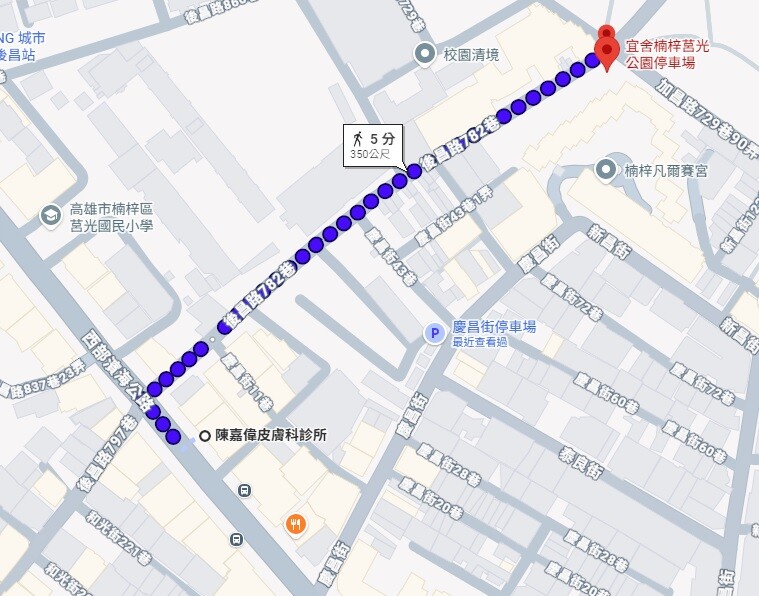This screenshot has height=596, width=759.
Task: Select the 陳嘉偉皮膚科診所 starting point
Action: pyautogui.click(x=205, y=435)
